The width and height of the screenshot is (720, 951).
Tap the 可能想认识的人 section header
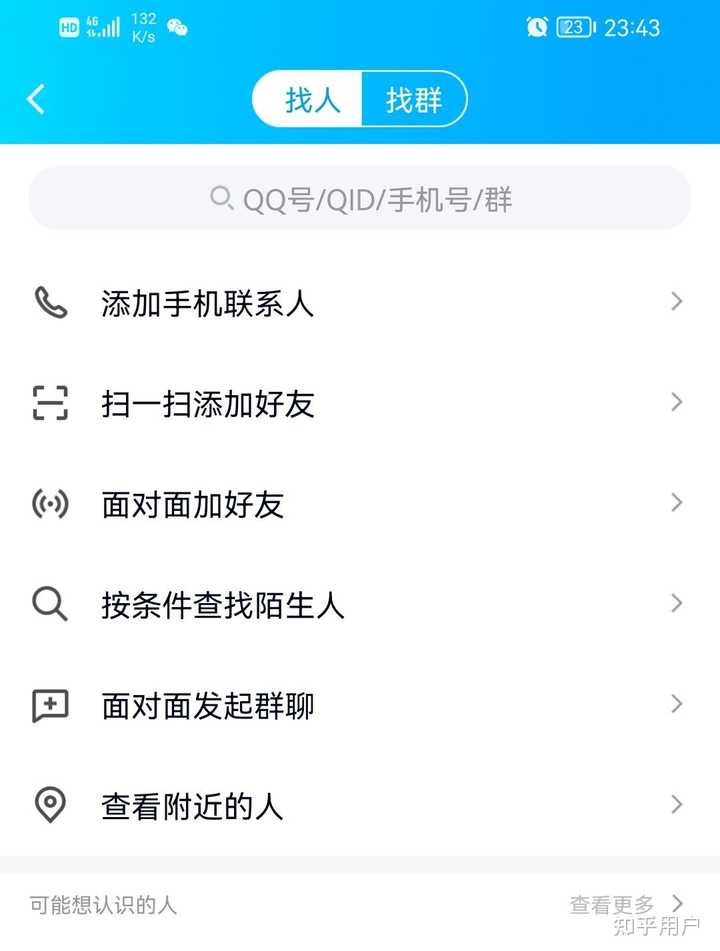[x=103, y=905]
